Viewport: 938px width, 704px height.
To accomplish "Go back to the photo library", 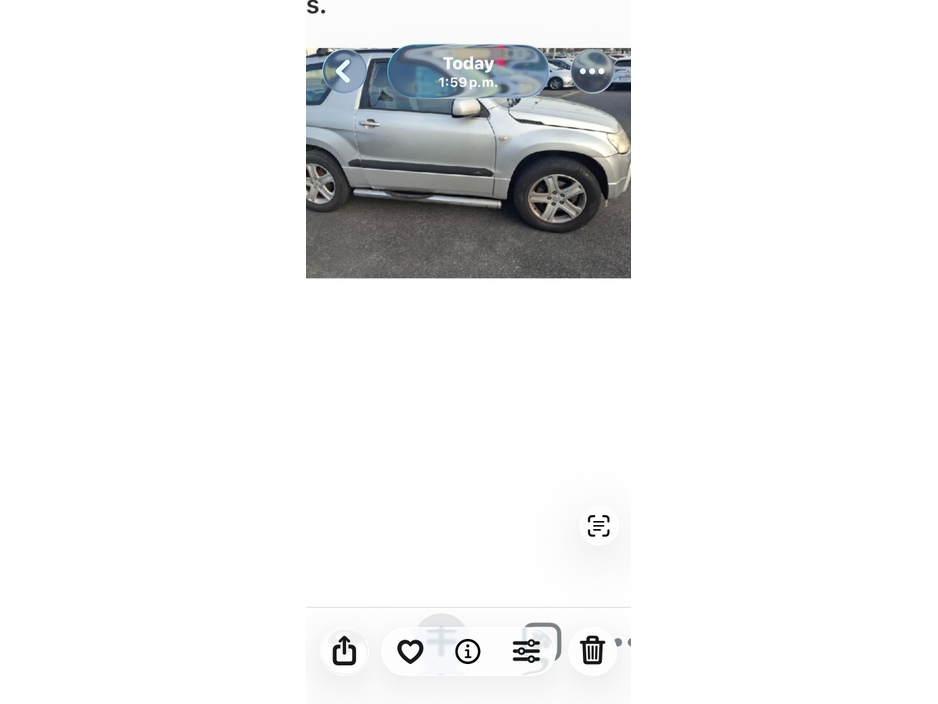I will (x=344, y=72).
